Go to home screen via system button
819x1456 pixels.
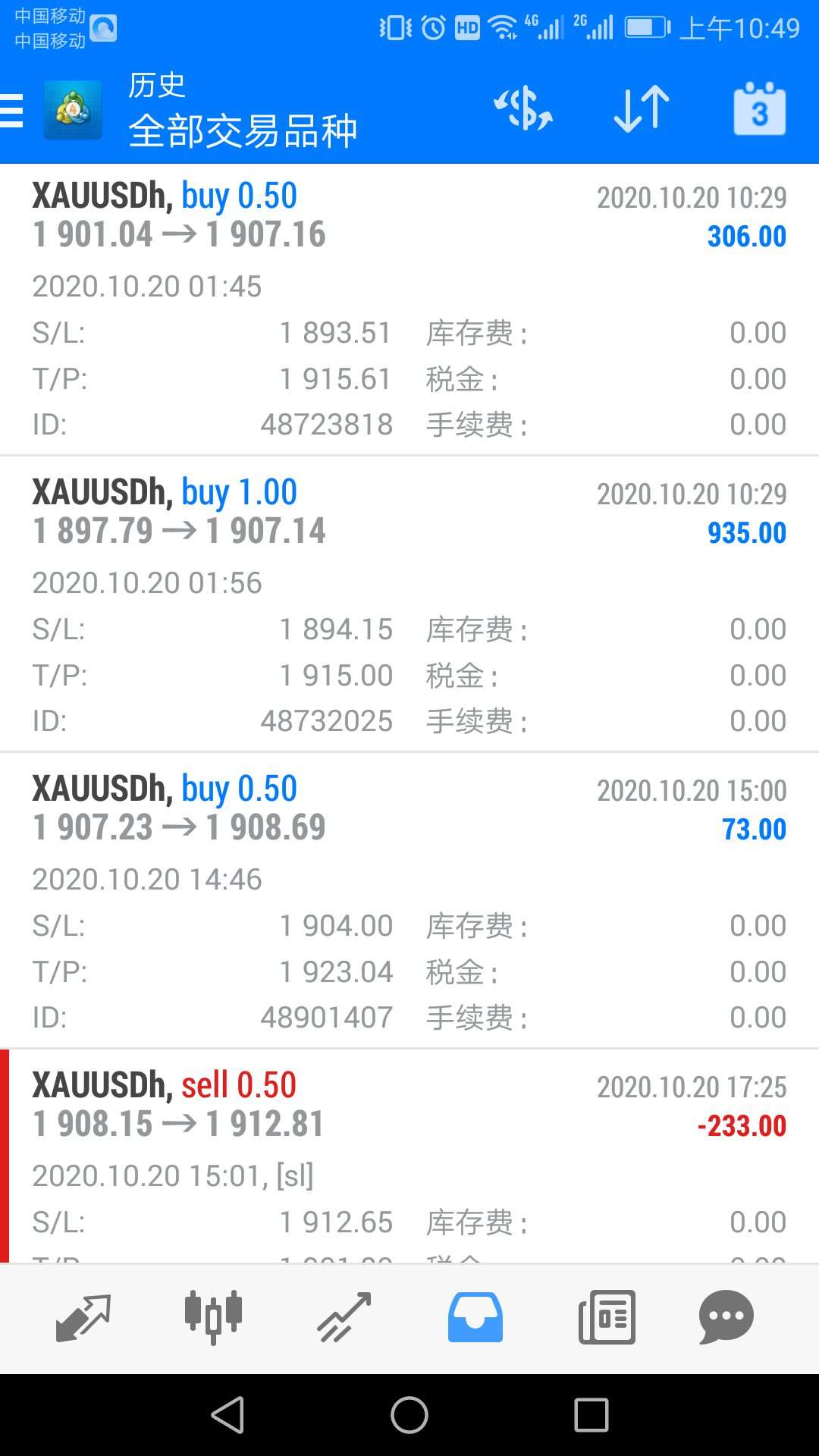pos(409,1415)
